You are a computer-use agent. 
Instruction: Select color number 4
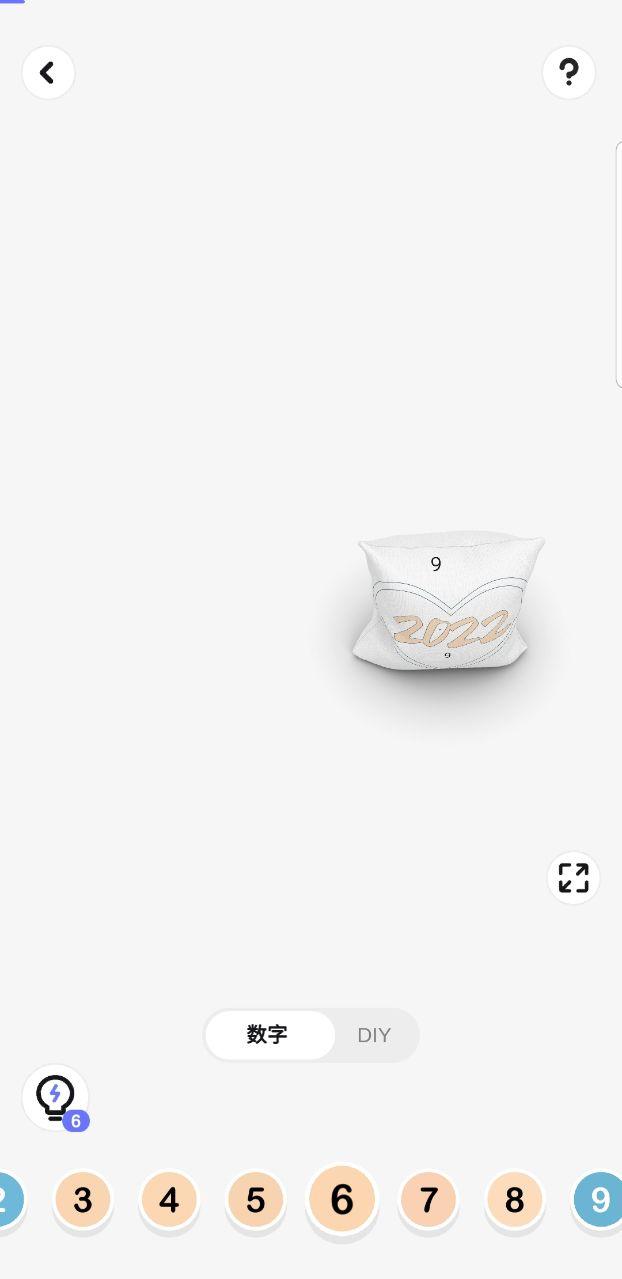click(x=169, y=1199)
